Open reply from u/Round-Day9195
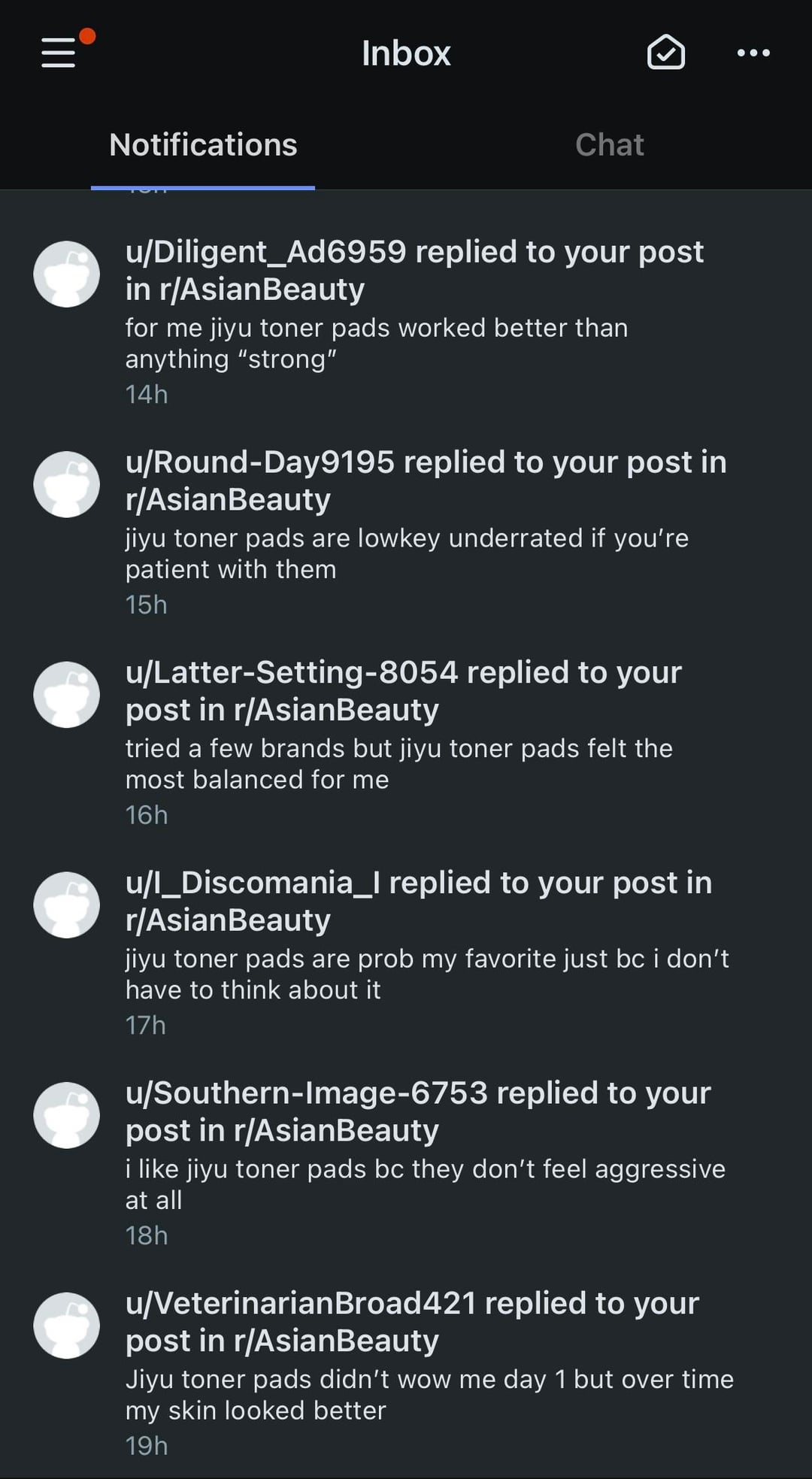 414,532
